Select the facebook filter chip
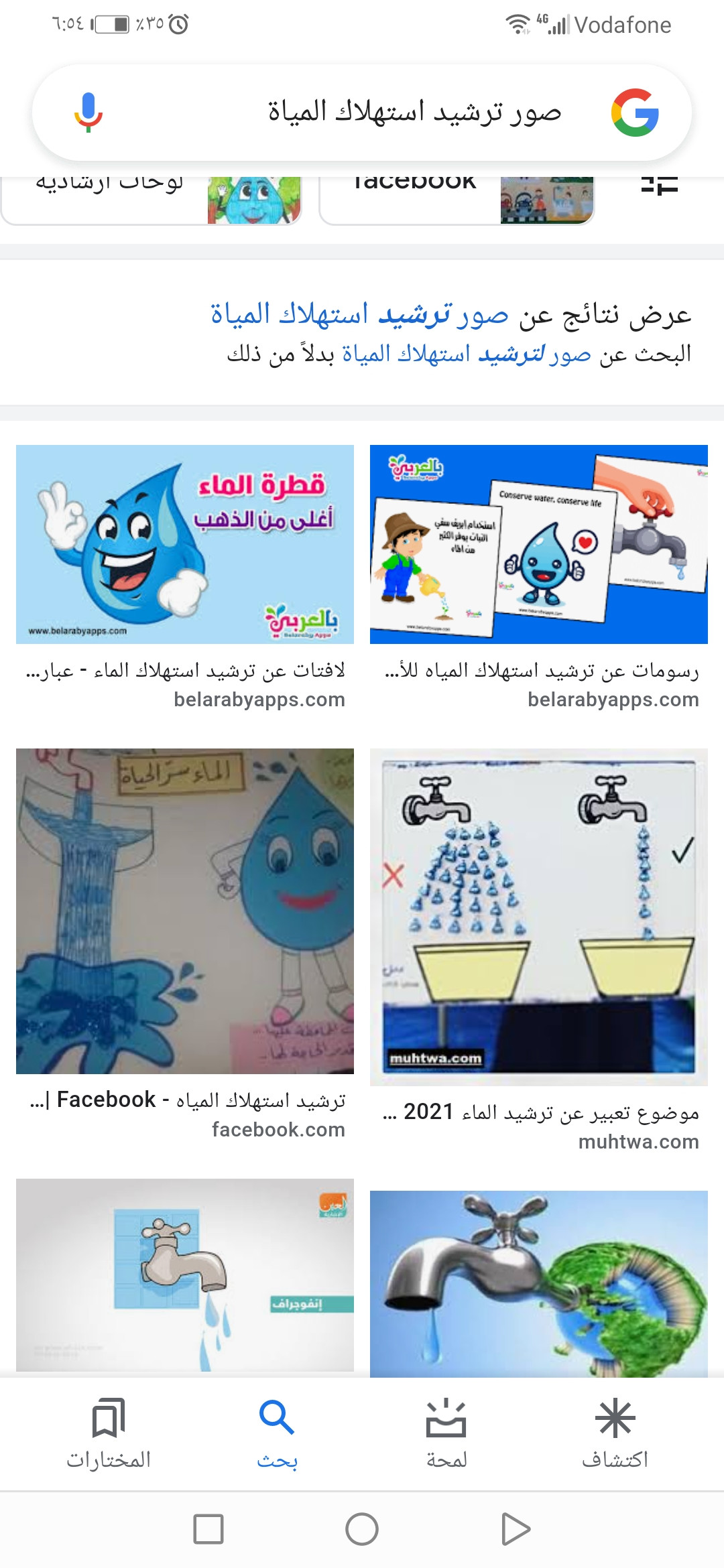 pyautogui.click(x=457, y=198)
